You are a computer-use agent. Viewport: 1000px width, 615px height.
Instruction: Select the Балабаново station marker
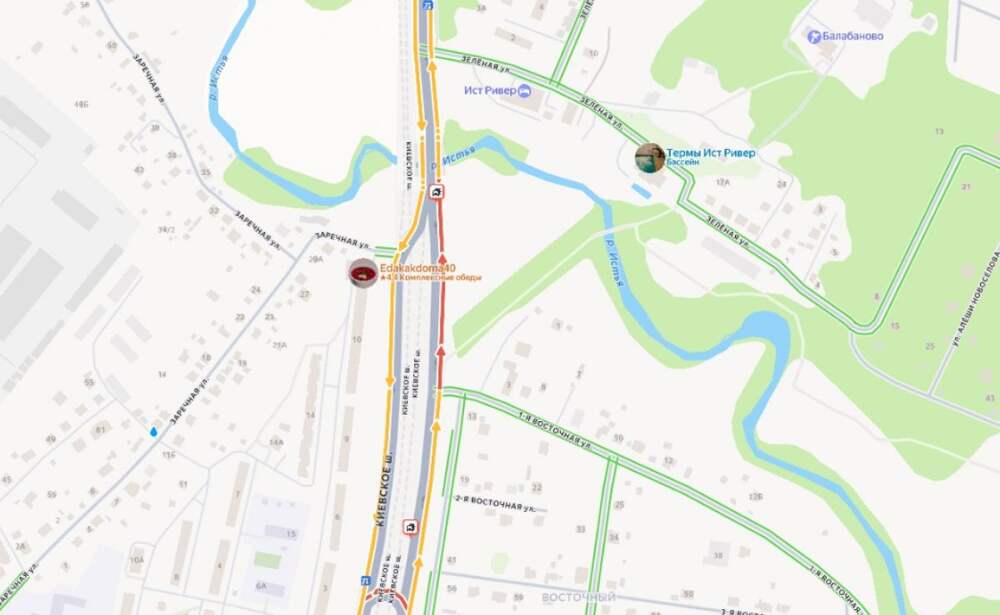point(815,37)
